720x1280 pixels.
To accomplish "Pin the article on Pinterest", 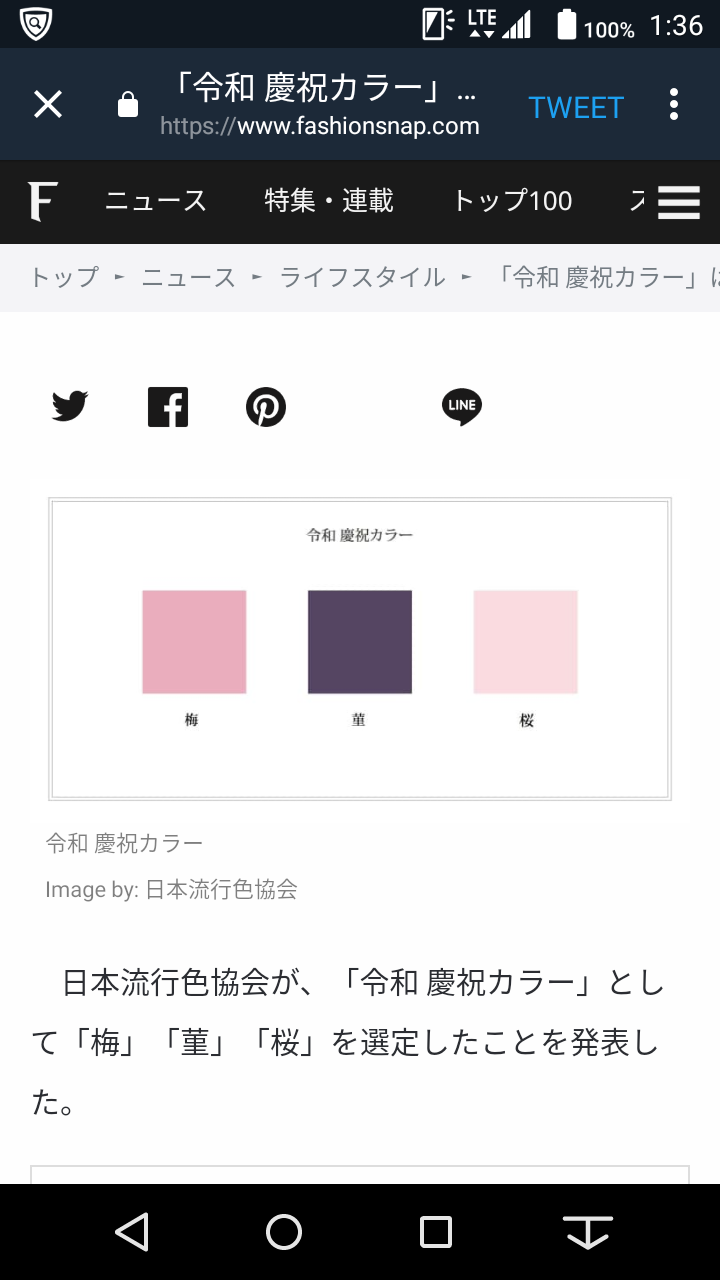I will pyautogui.click(x=266, y=407).
